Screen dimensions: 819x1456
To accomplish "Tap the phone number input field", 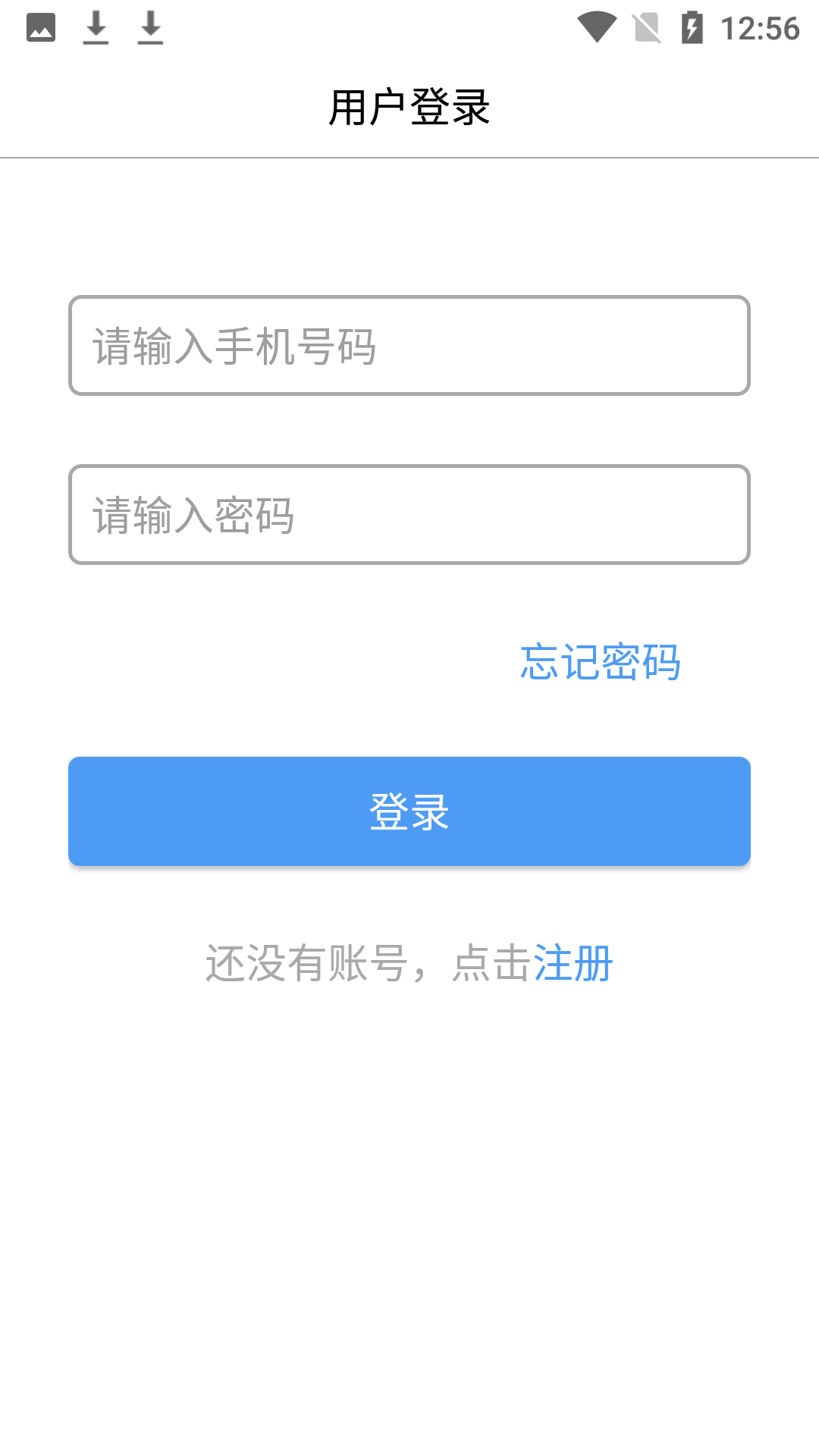I will click(x=409, y=346).
